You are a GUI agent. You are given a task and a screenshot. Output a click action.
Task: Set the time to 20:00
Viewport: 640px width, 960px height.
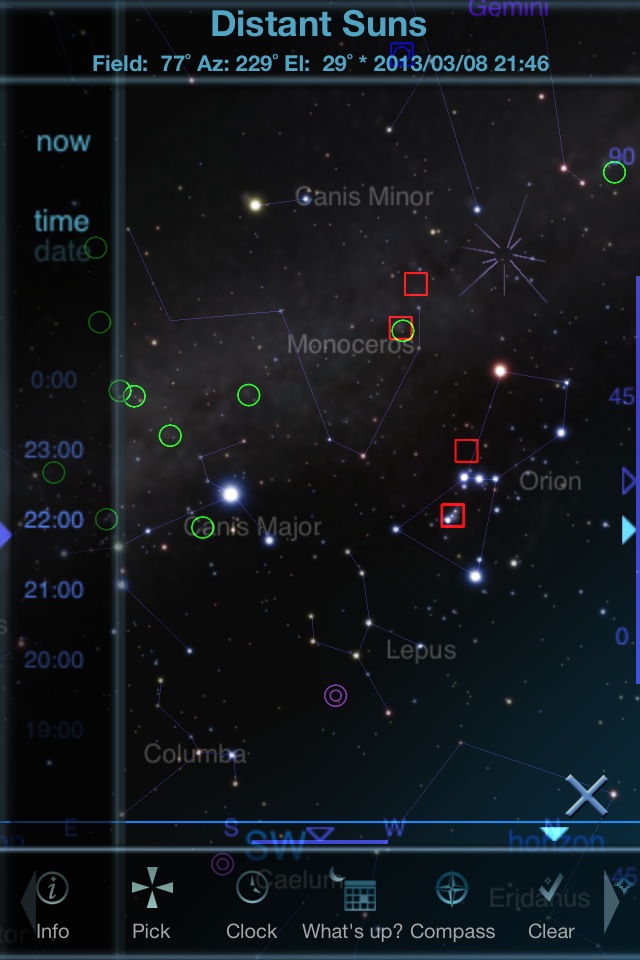pyautogui.click(x=54, y=660)
